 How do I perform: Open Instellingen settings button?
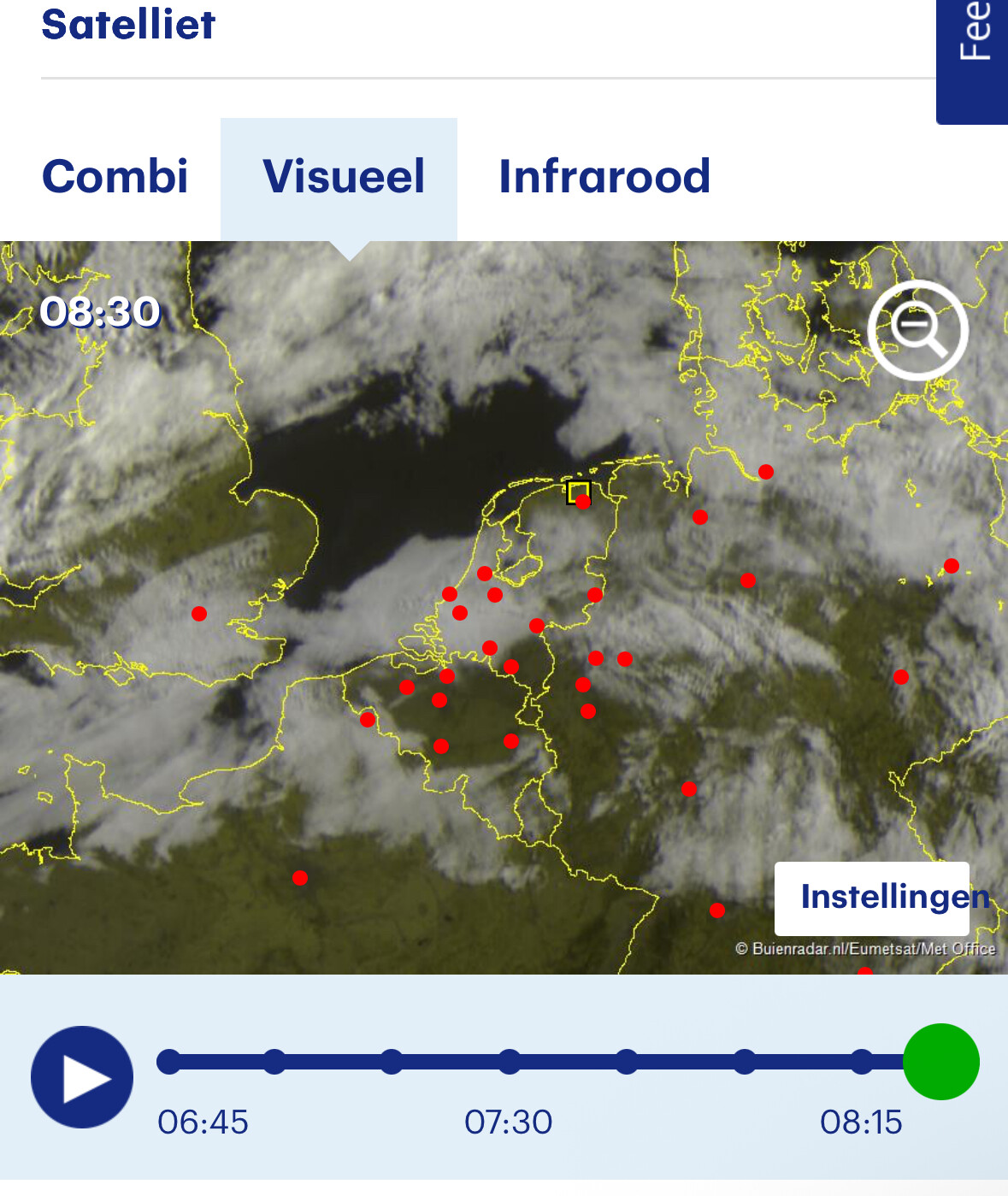[x=872, y=898]
